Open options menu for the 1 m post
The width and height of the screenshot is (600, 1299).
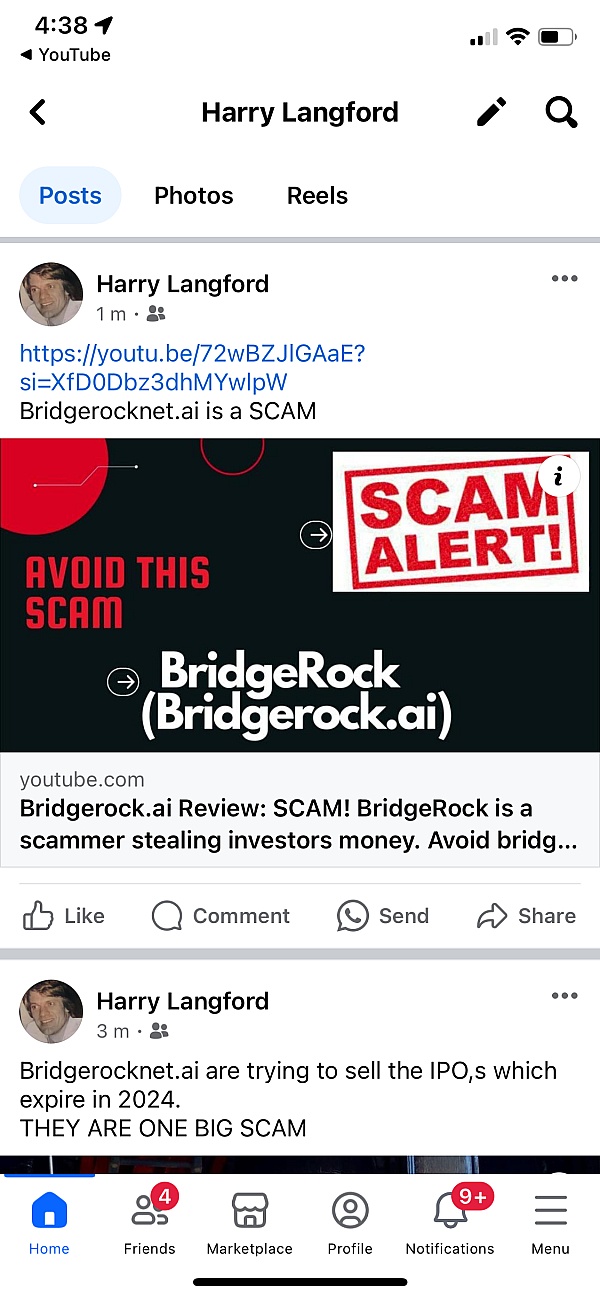564,279
